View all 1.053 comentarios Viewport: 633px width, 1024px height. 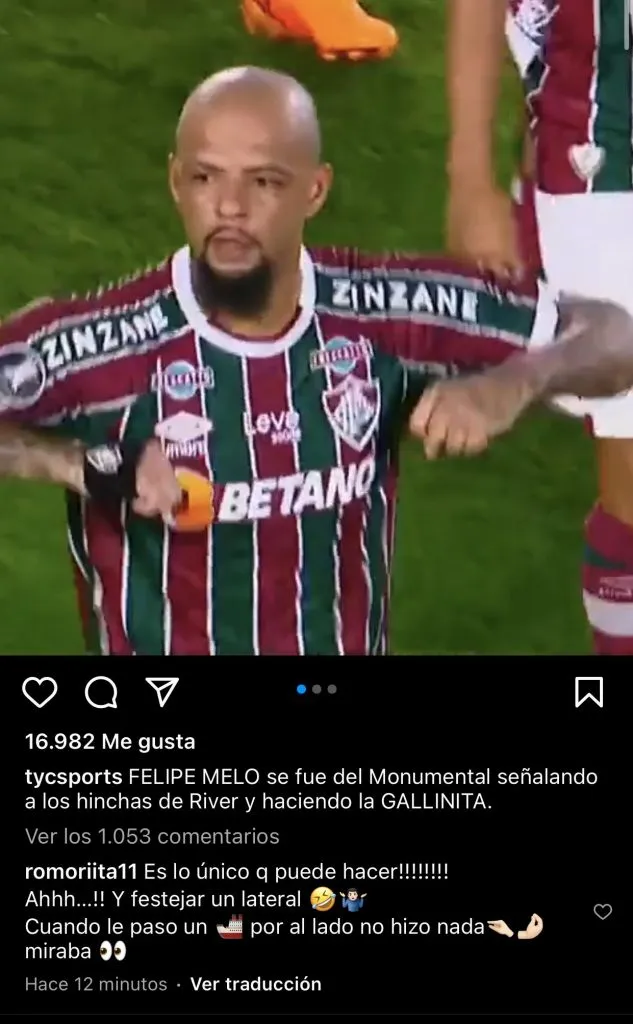(152, 836)
